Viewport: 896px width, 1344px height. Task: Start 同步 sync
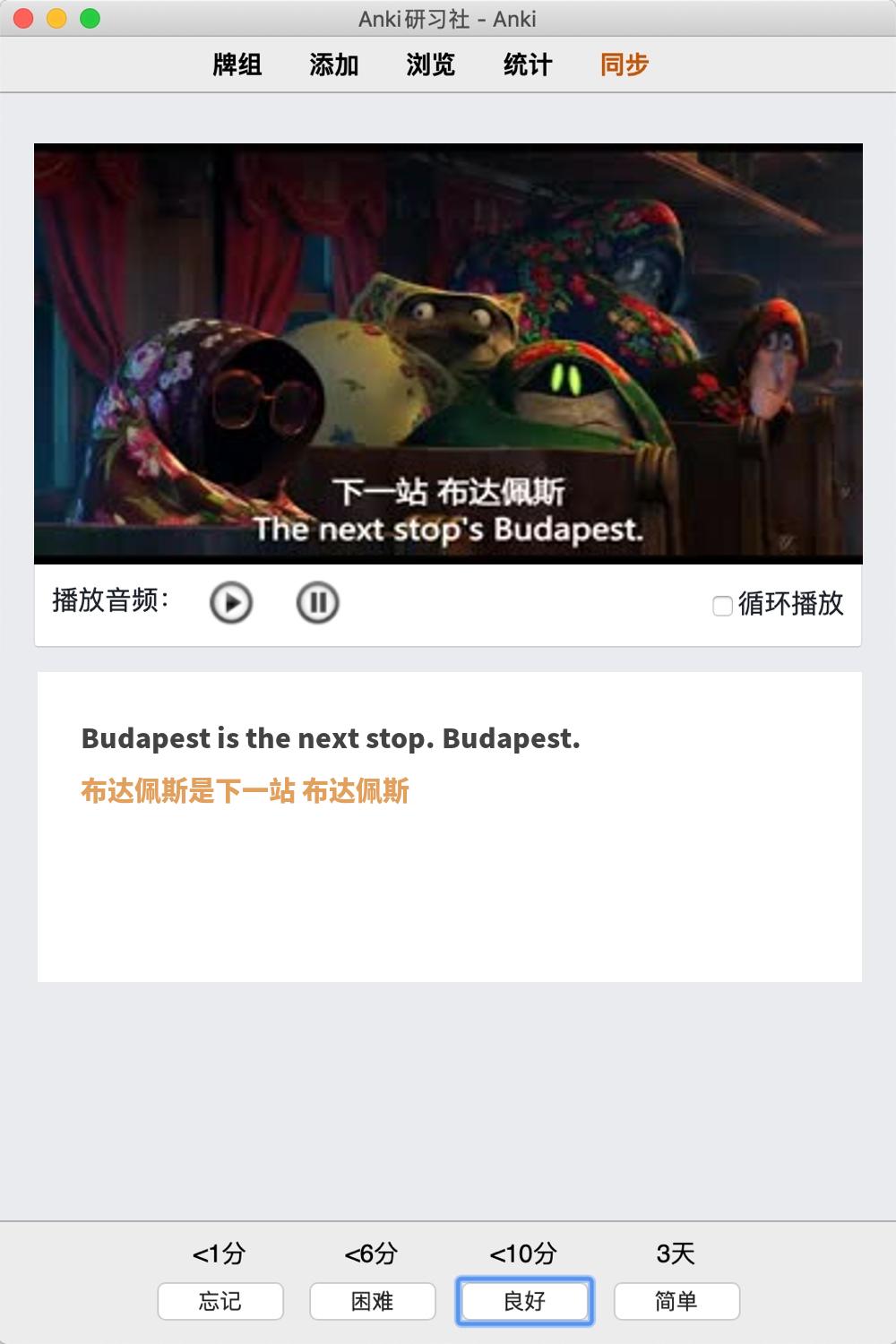625,65
